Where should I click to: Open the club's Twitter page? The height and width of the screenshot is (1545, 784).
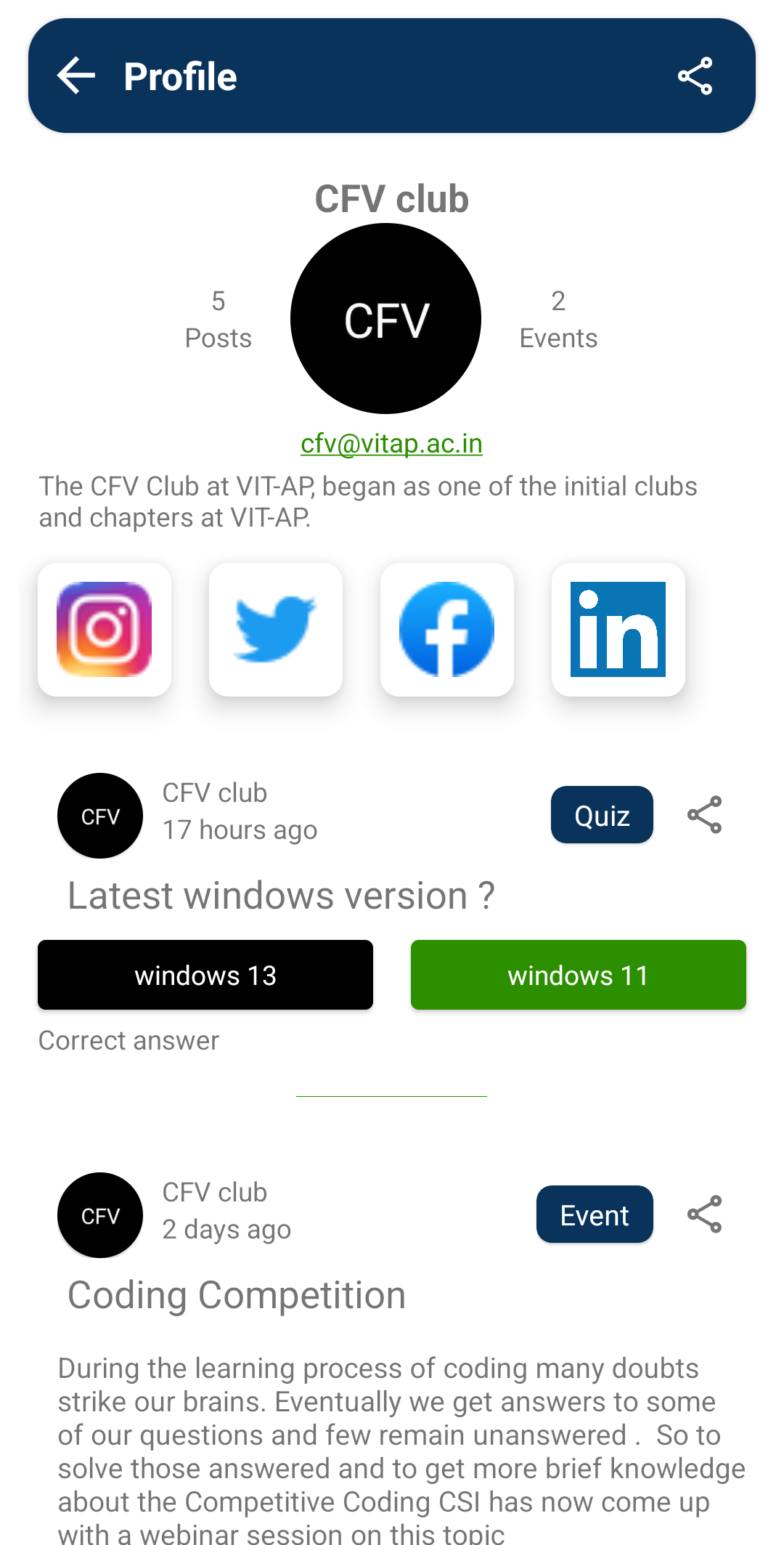tap(276, 629)
